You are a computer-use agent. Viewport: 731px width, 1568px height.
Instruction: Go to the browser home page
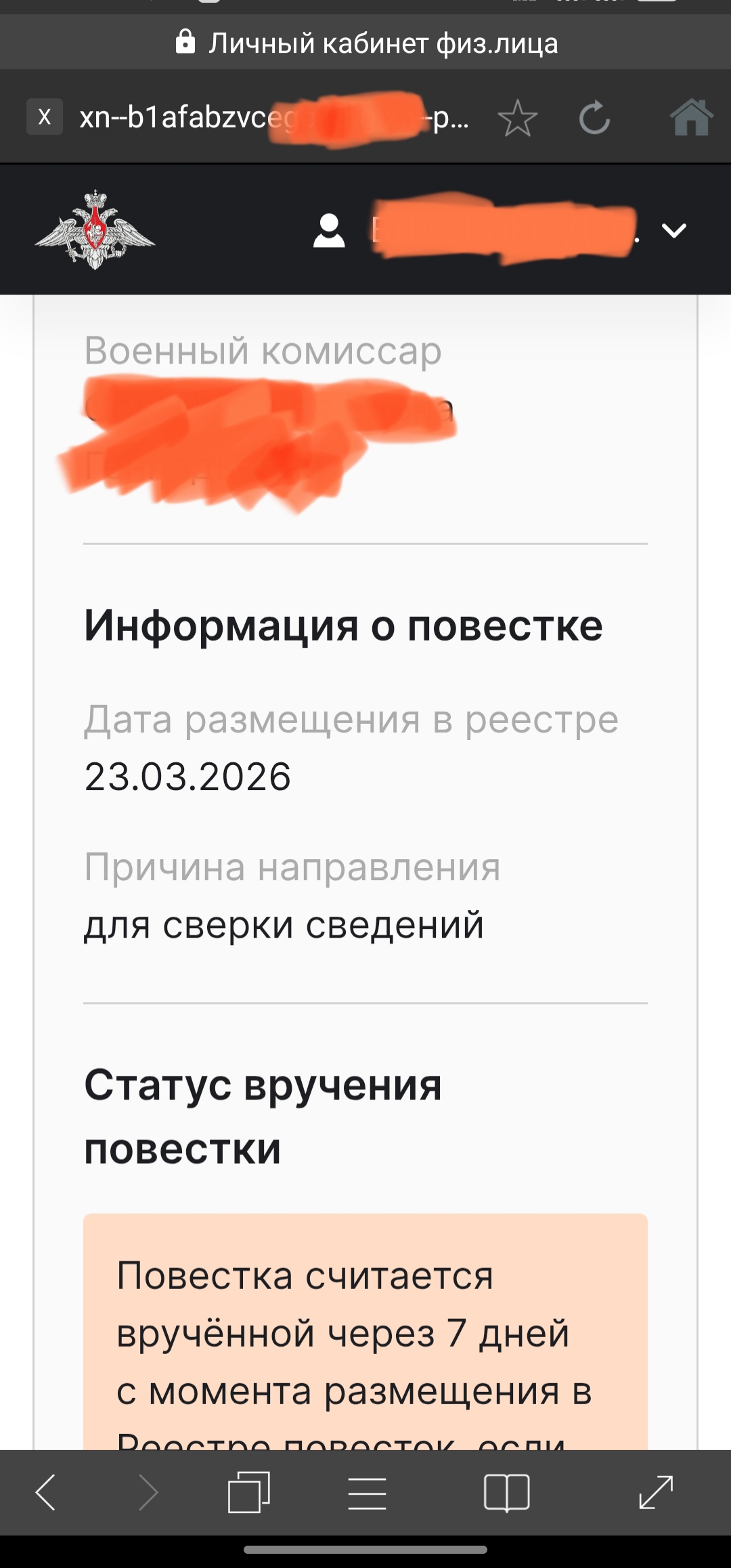pos(690,118)
